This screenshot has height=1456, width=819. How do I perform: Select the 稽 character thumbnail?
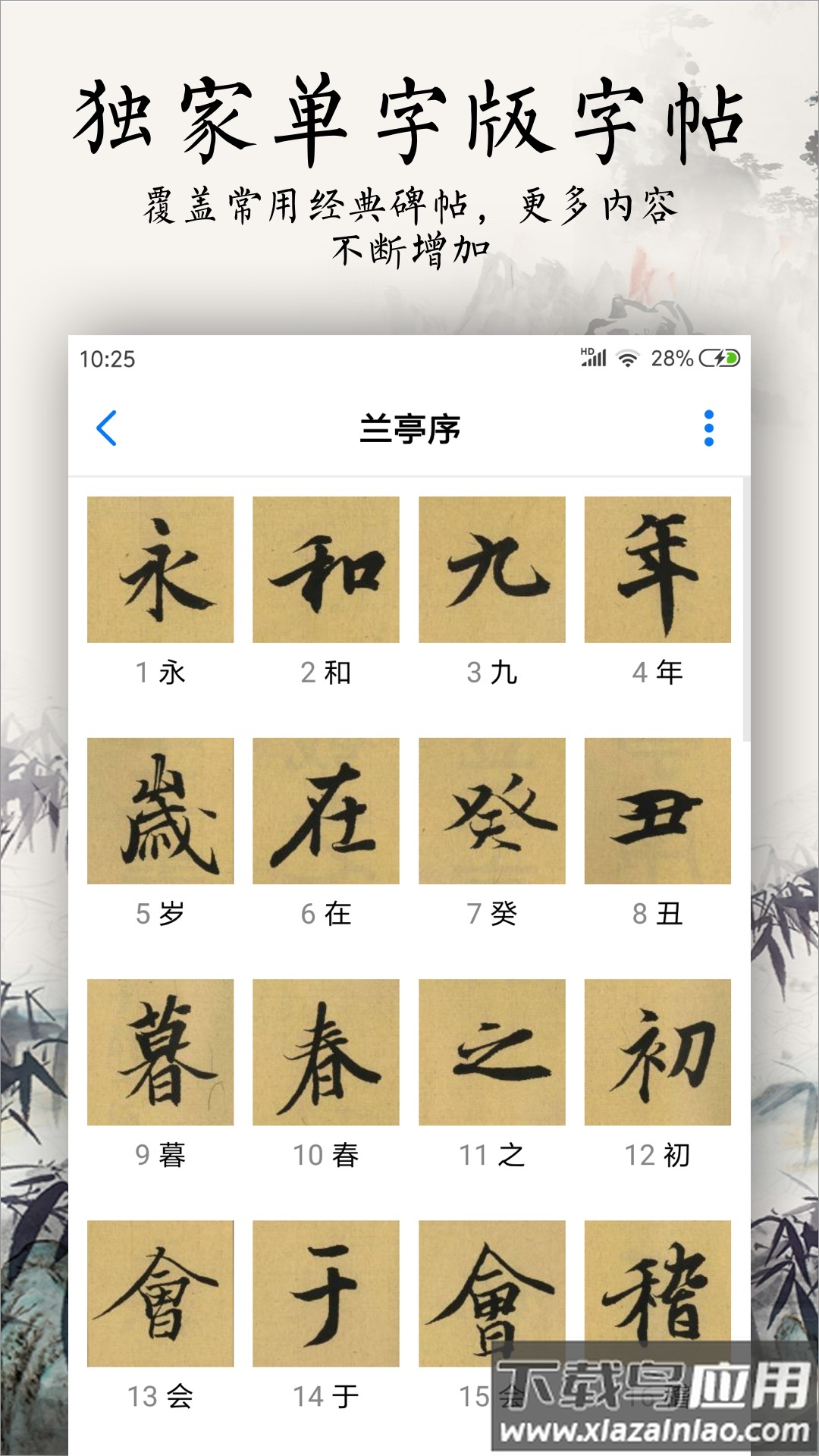pos(656,1289)
